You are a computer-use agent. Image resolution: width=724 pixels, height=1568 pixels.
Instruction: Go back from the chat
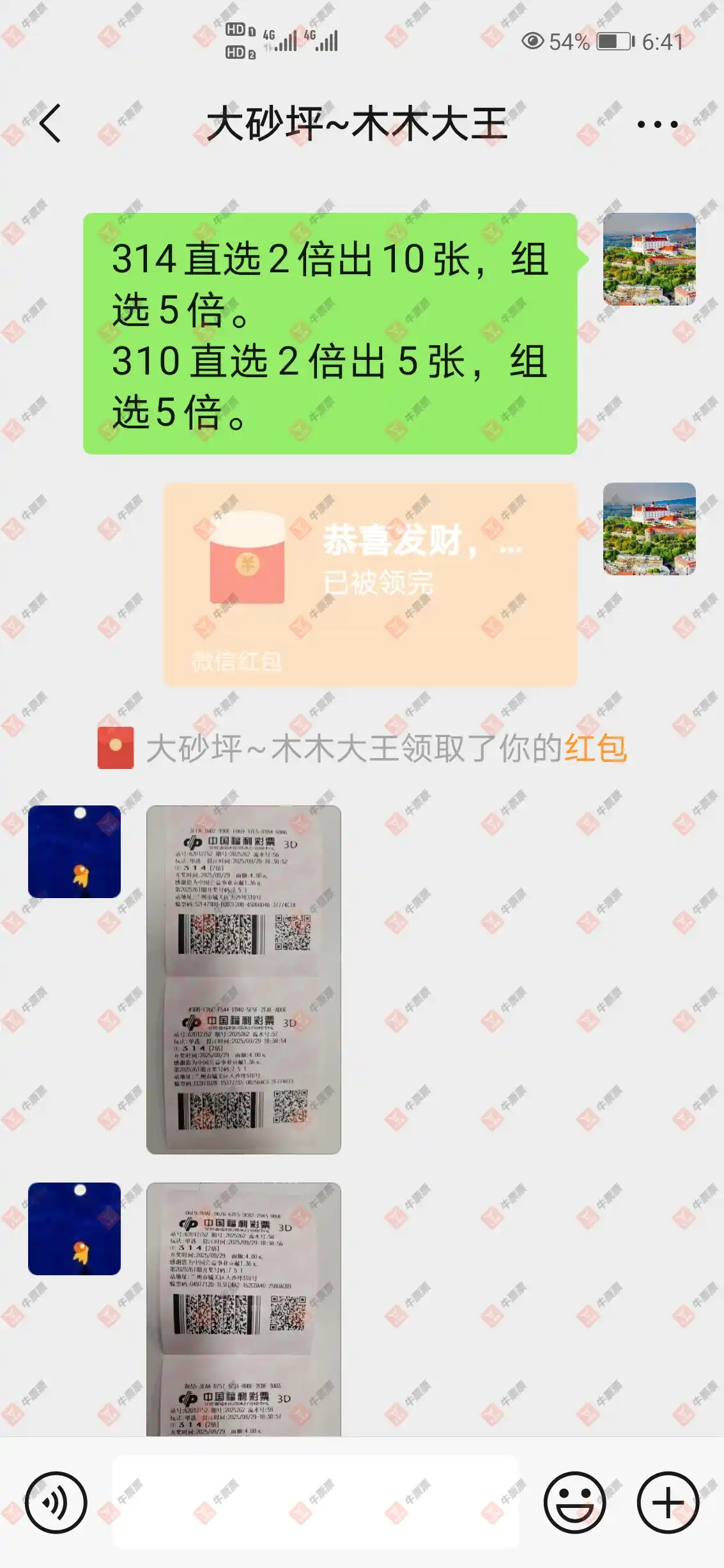[x=50, y=123]
